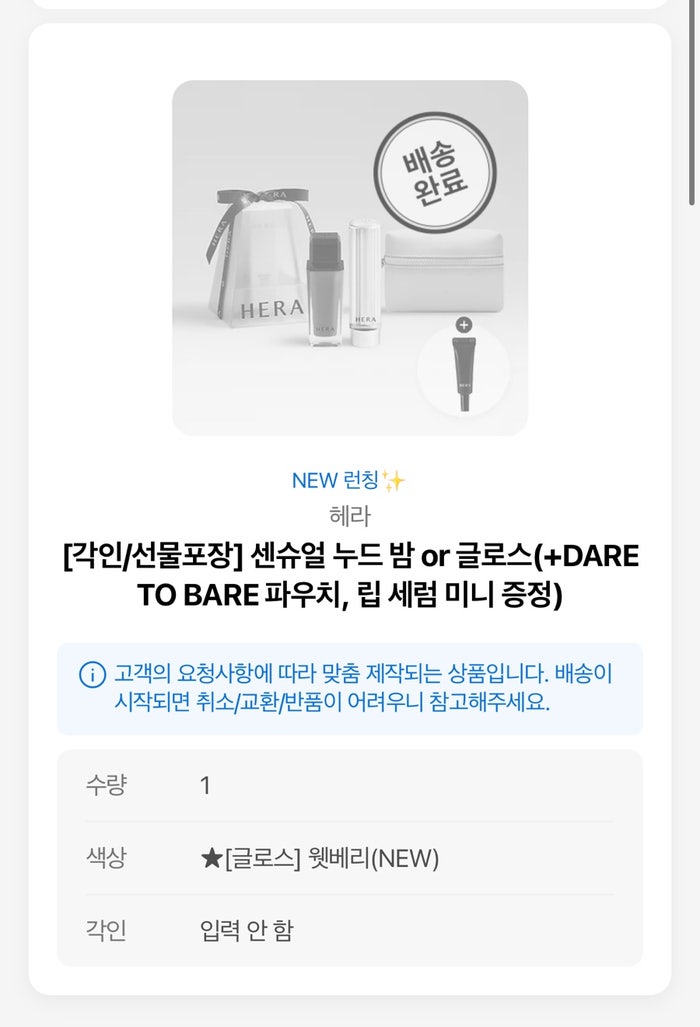Open the HERA gift set product image
700x1027 pixels.
(350, 257)
